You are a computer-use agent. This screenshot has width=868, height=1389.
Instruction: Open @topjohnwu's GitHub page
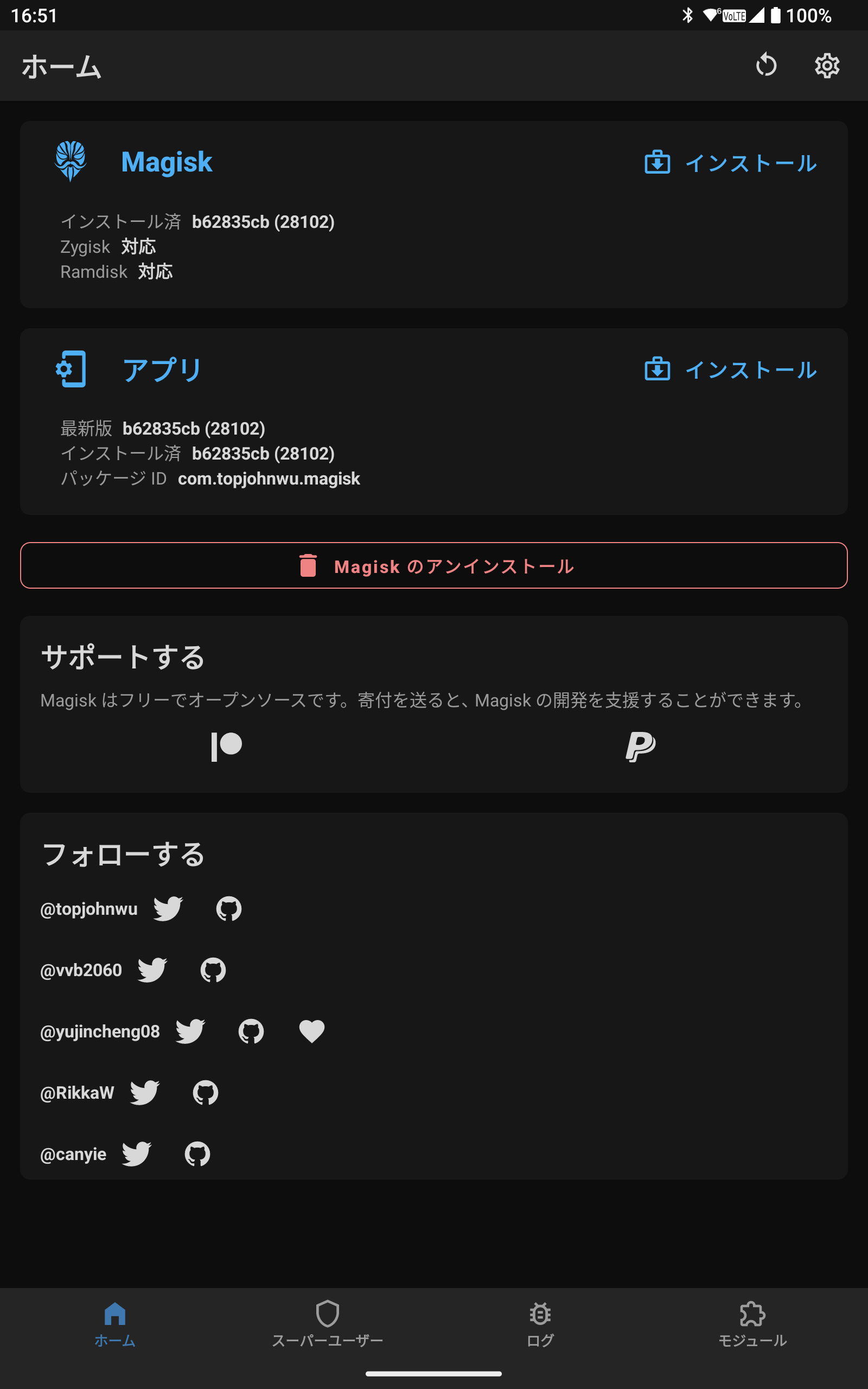[228, 909]
